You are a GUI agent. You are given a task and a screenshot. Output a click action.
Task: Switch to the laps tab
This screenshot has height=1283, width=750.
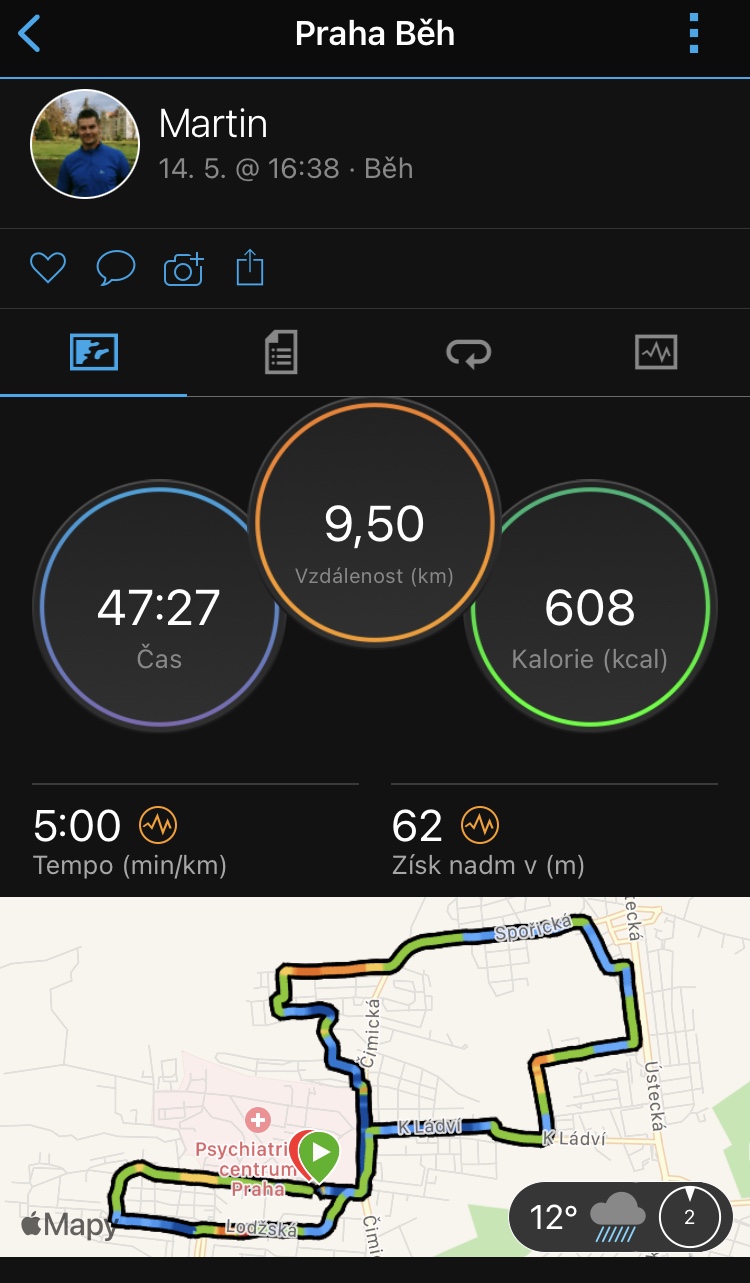469,352
